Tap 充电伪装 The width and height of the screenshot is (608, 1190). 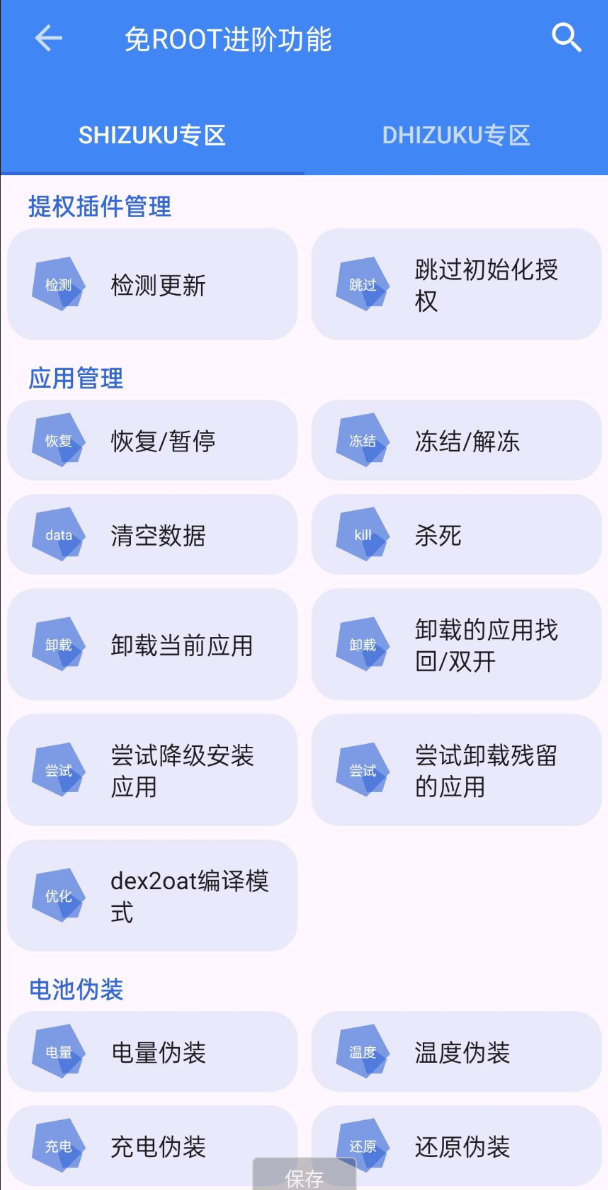(x=152, y=1146)
